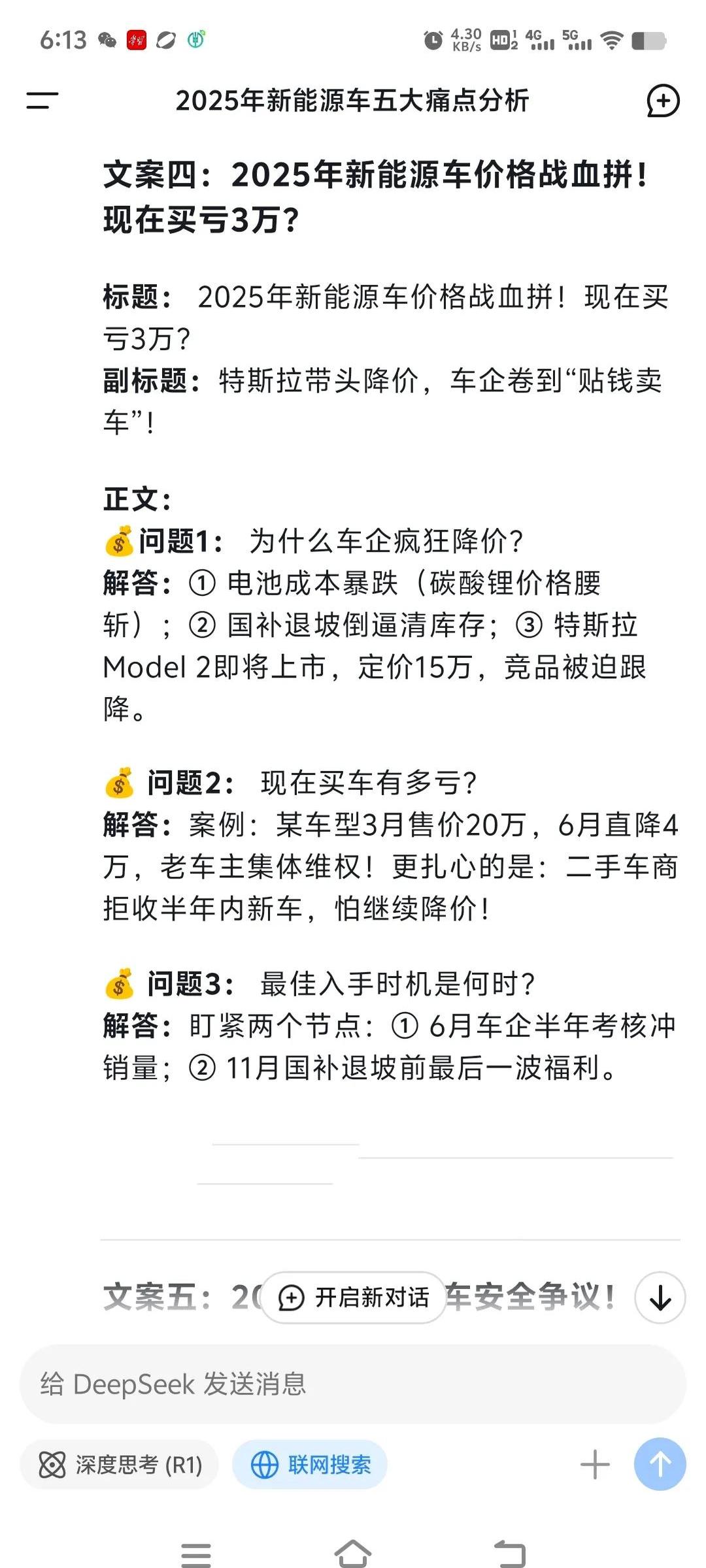Tap the attachment plus icon near input
The width and height of the screenshot is (706, 1568).
tap(594, 1464)
